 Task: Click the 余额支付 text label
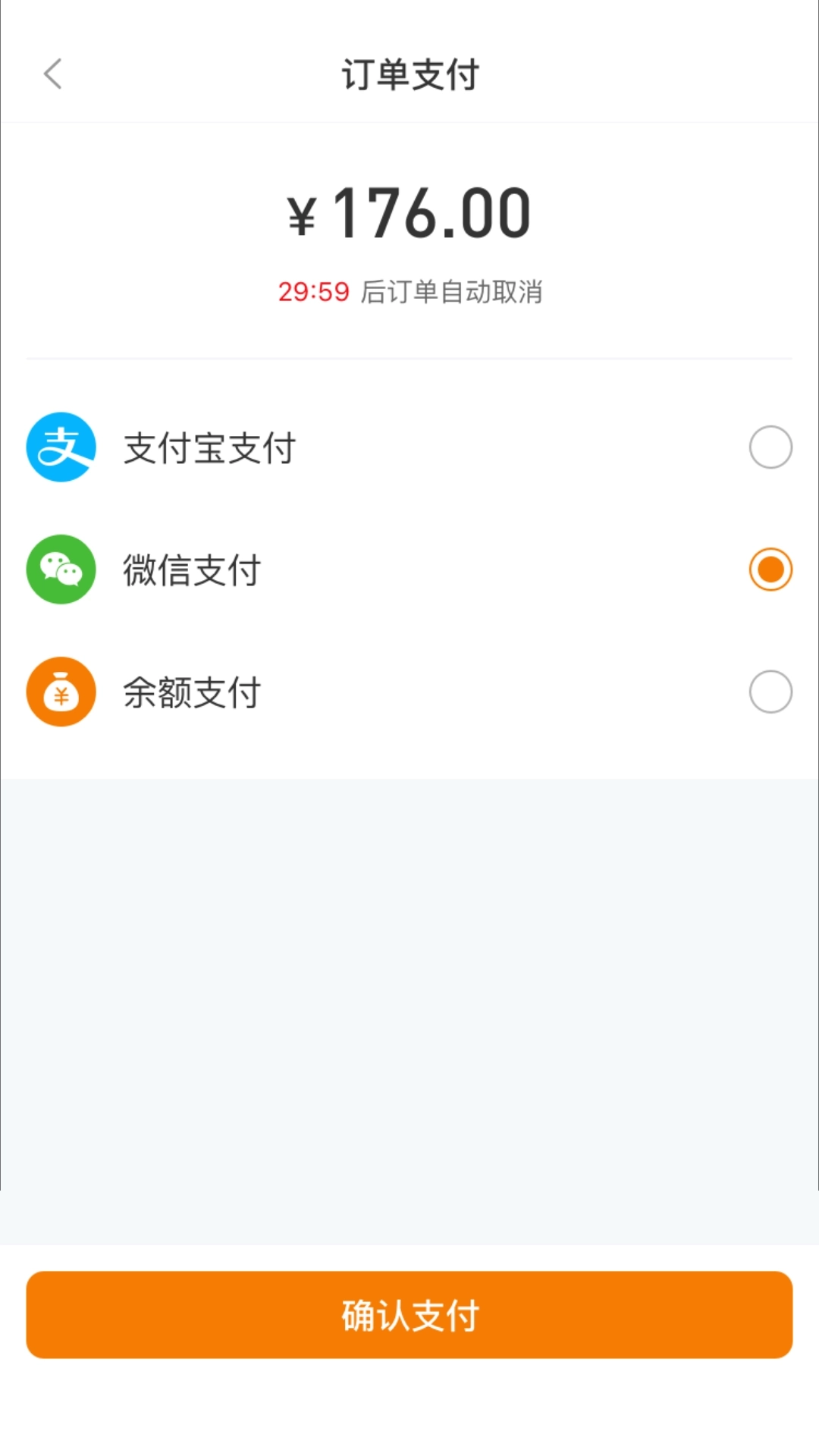192,691
